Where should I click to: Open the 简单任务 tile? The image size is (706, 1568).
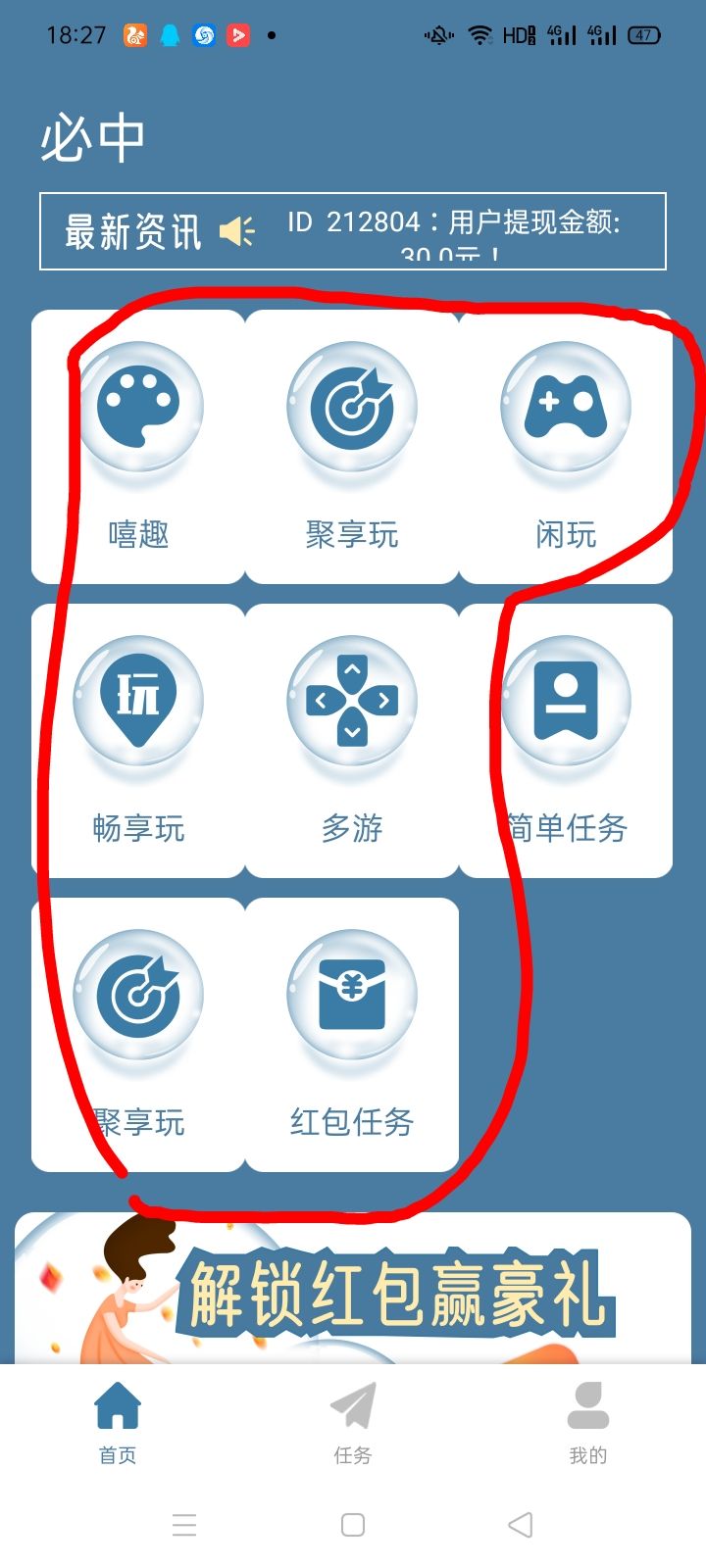pos(566,740)
